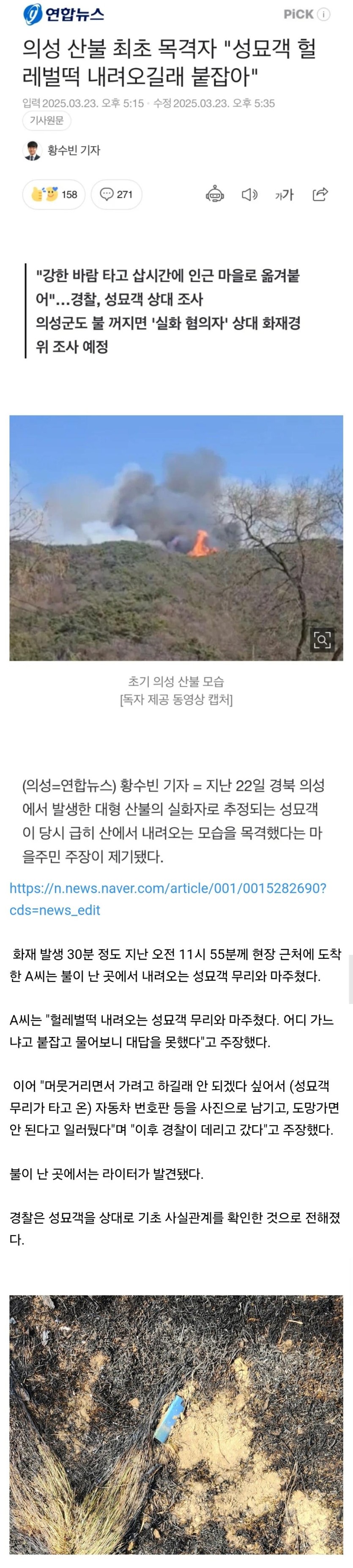Open the AI summary bot icon
This screenshot has height=1568, width=353.
point(215,194)
